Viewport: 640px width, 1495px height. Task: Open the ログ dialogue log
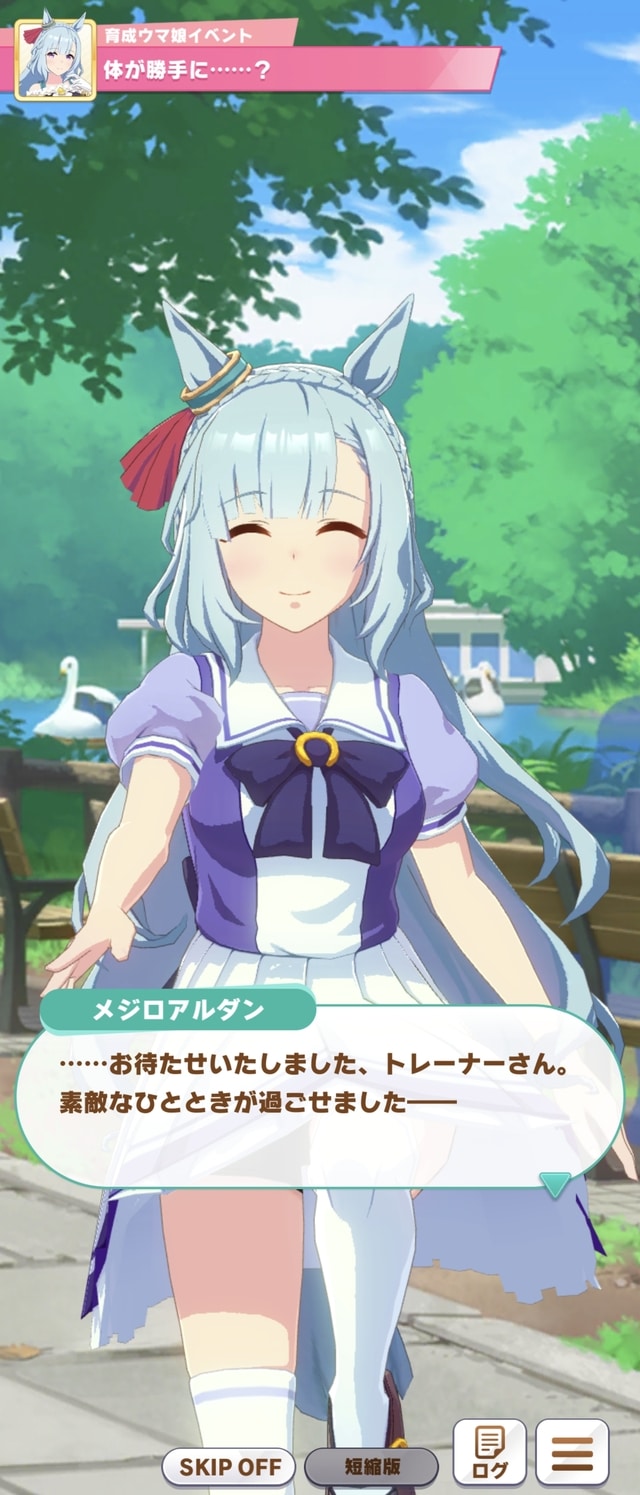coord(489,1453)
